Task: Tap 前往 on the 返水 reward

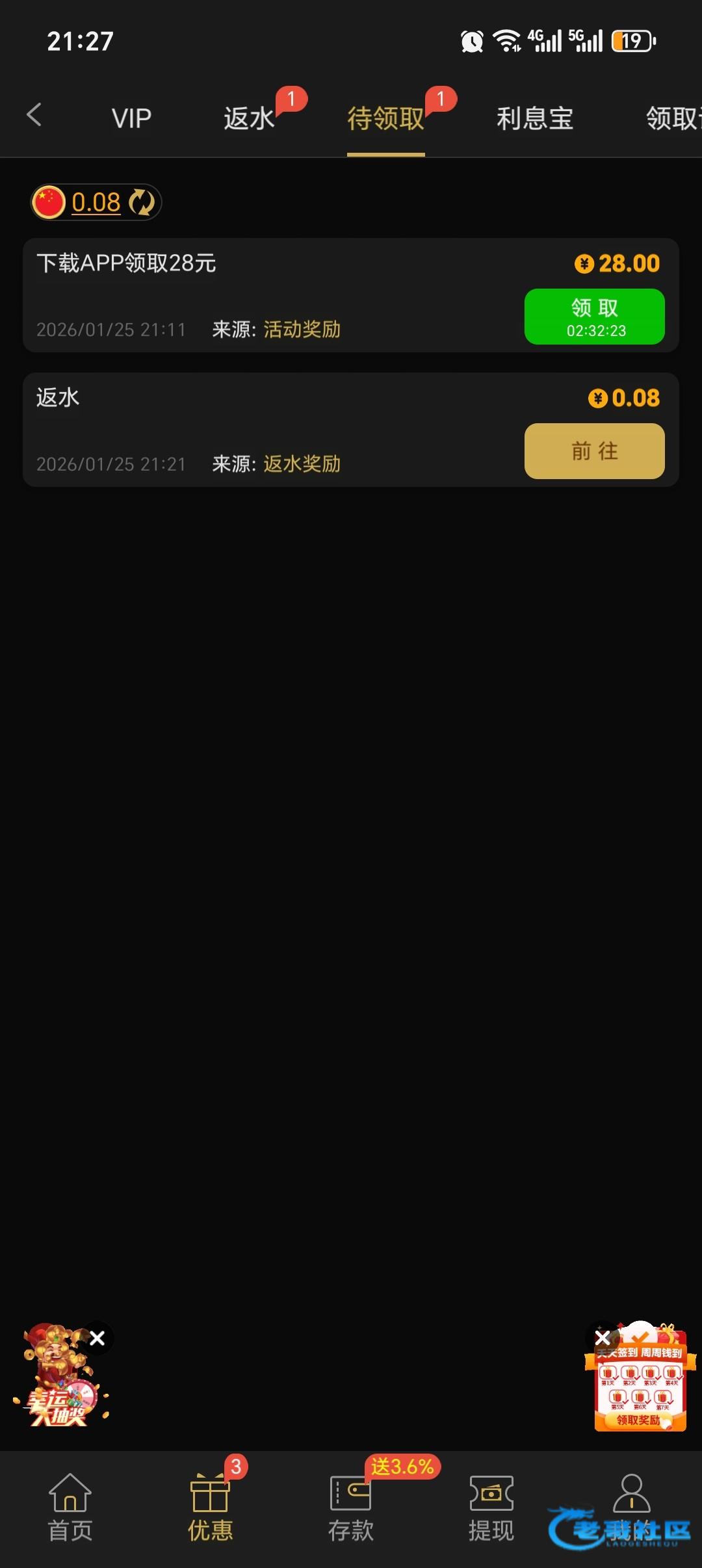Action: [x=594, y=451]
